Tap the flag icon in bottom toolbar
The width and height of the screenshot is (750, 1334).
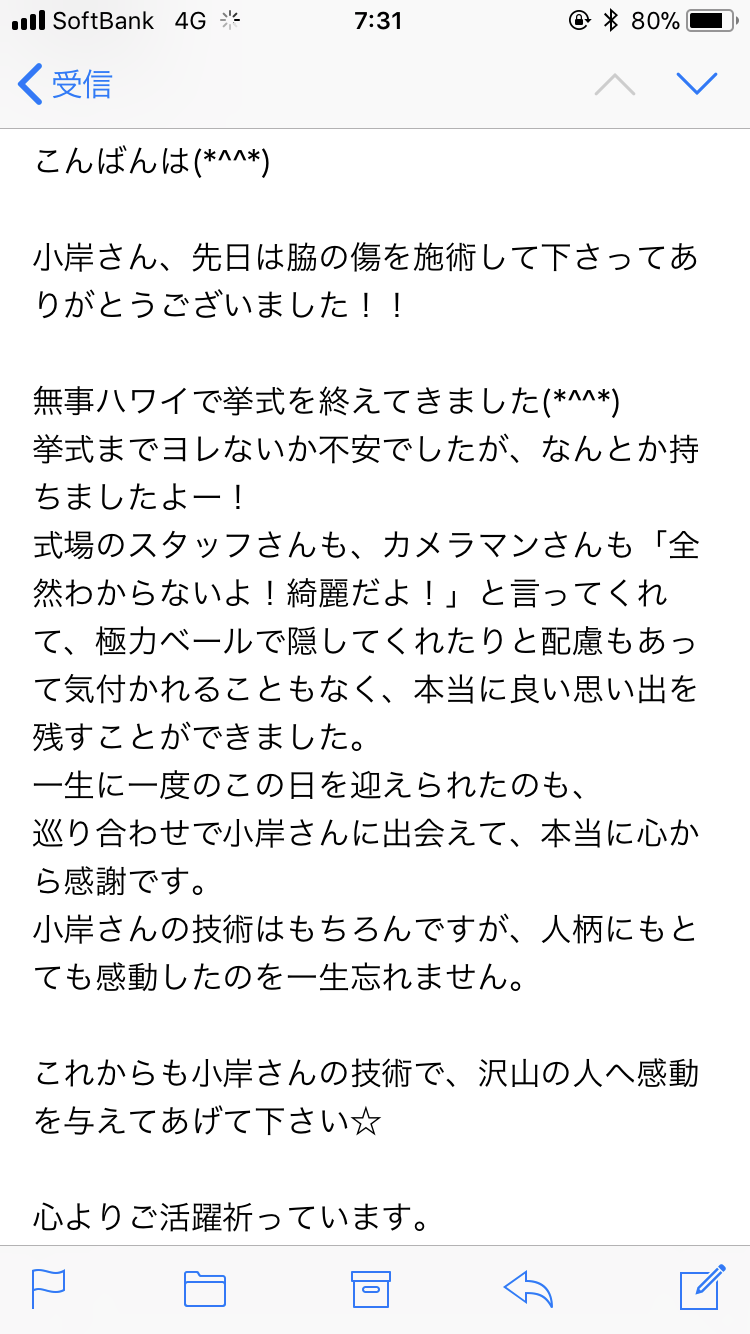tap(48, 1288)
